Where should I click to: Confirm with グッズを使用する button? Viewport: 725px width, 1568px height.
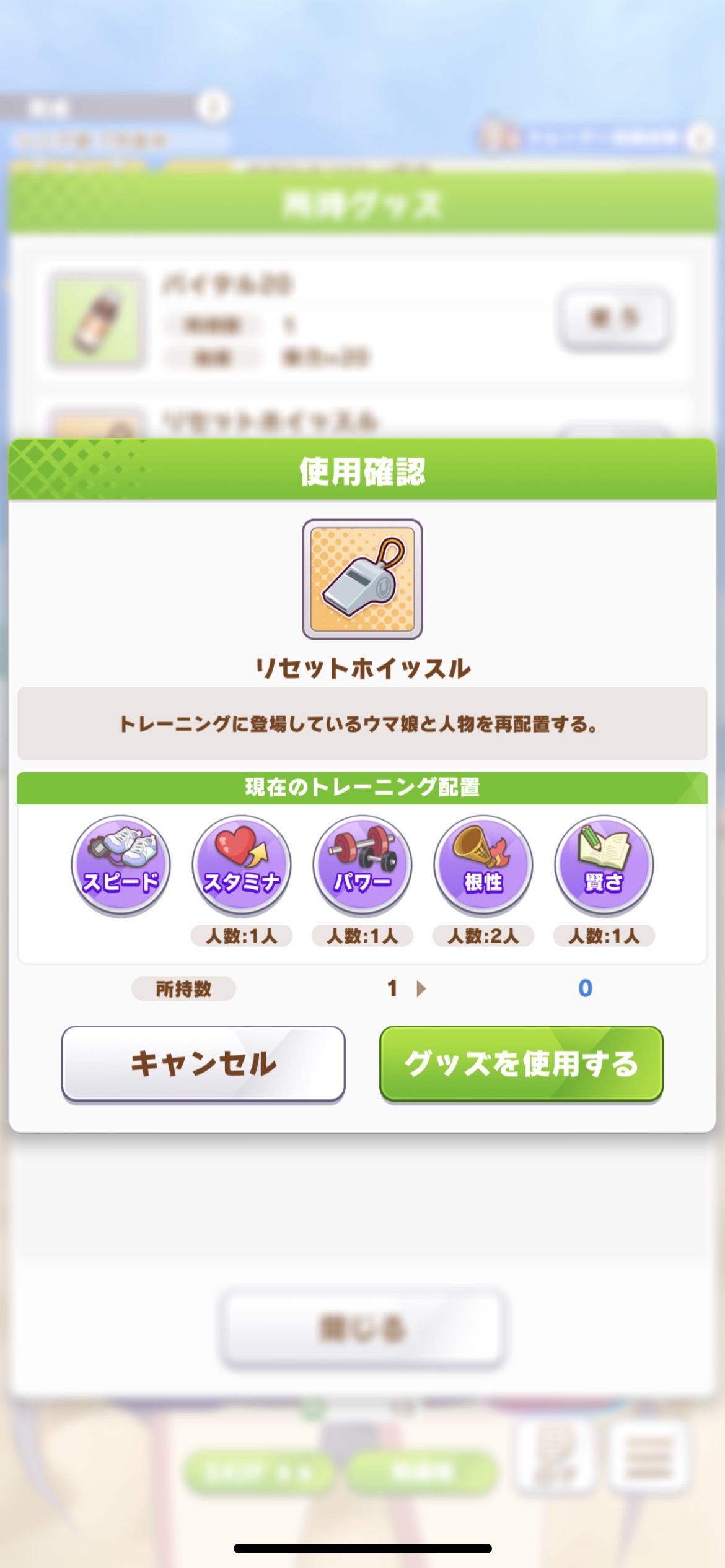pos(521,1063)
